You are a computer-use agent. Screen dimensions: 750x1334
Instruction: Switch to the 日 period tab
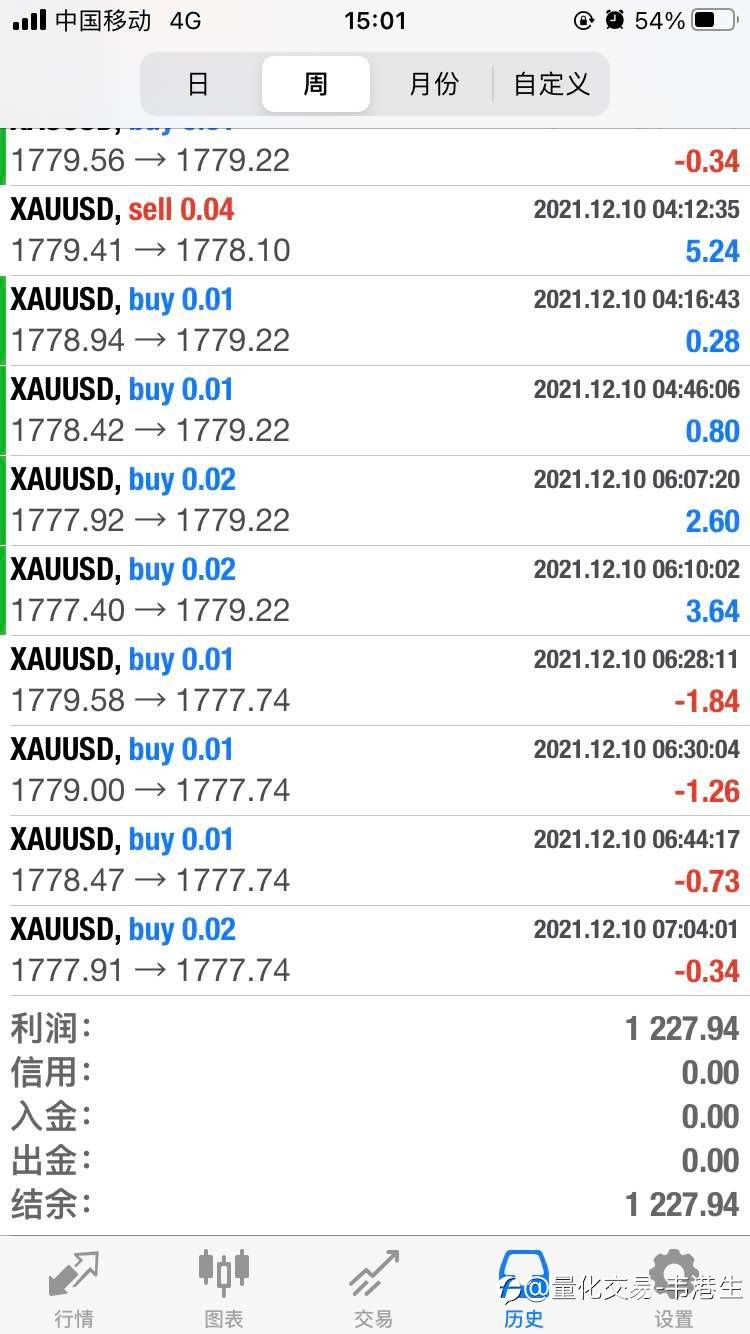click(x=198, y=84)
